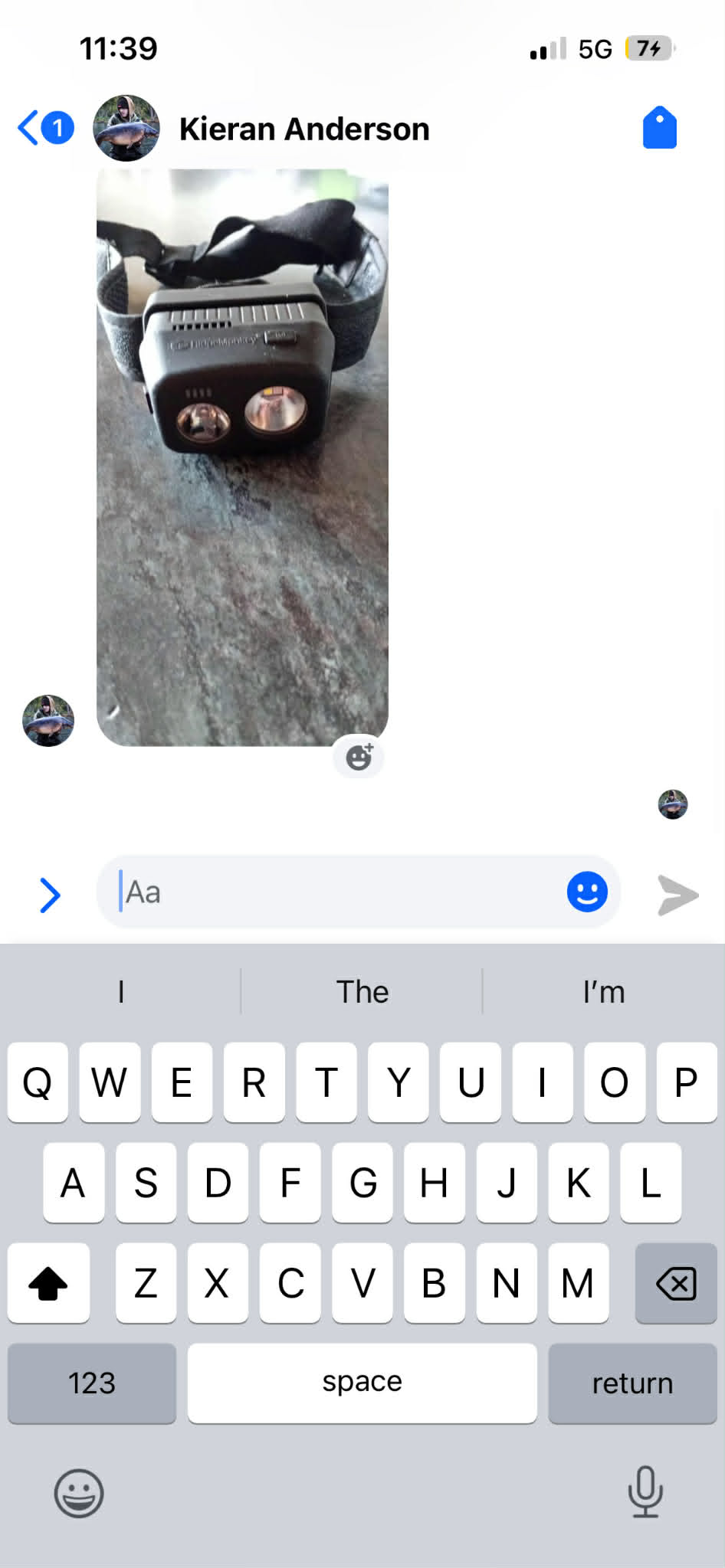725x1568 pixels.
Task: Switch keyboard to 123 numbers layout
Action: pyautogui.click(x=92, y=1383)
